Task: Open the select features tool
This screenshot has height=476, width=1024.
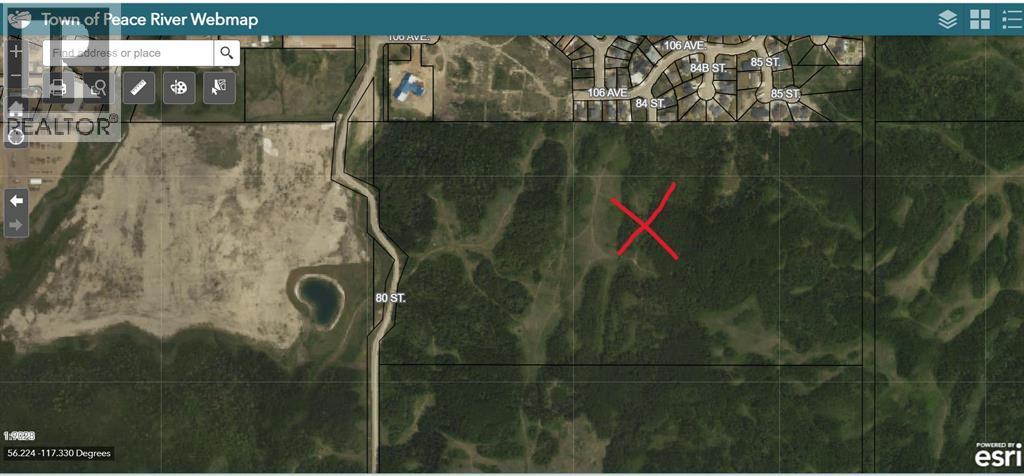Action: pos(218,88)
